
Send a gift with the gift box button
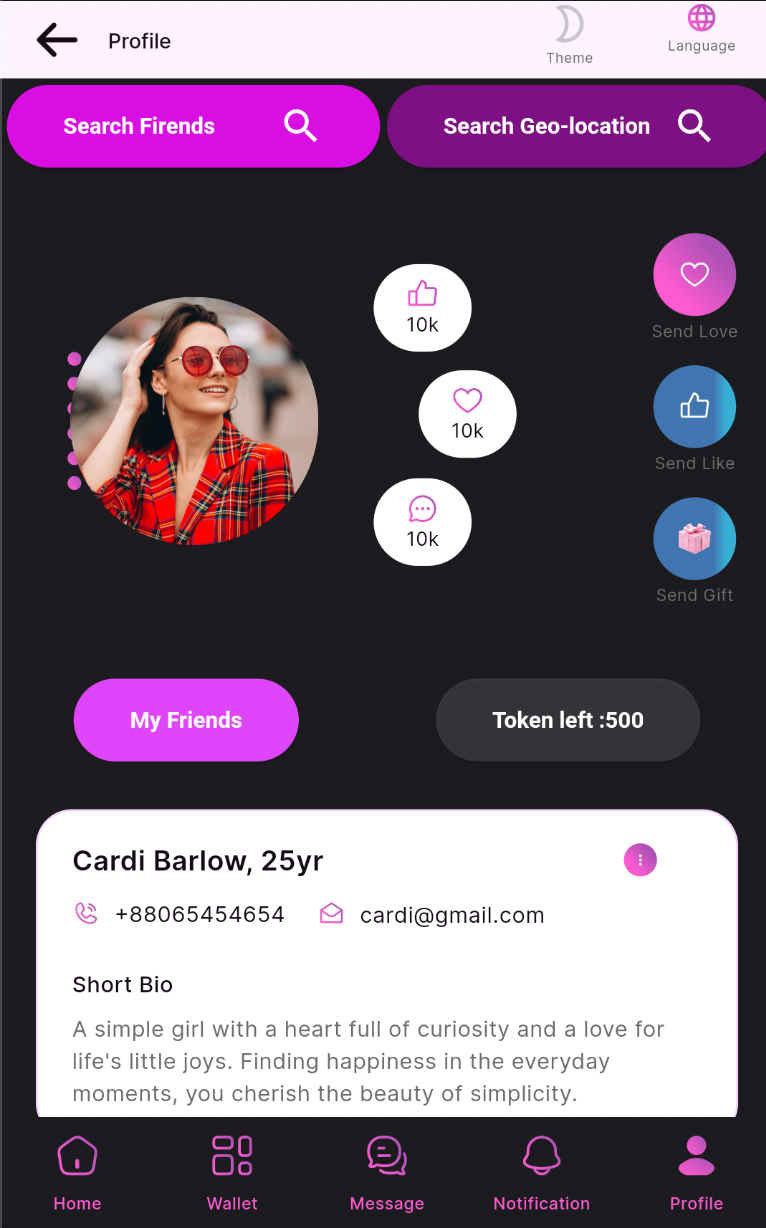[694, 539]
